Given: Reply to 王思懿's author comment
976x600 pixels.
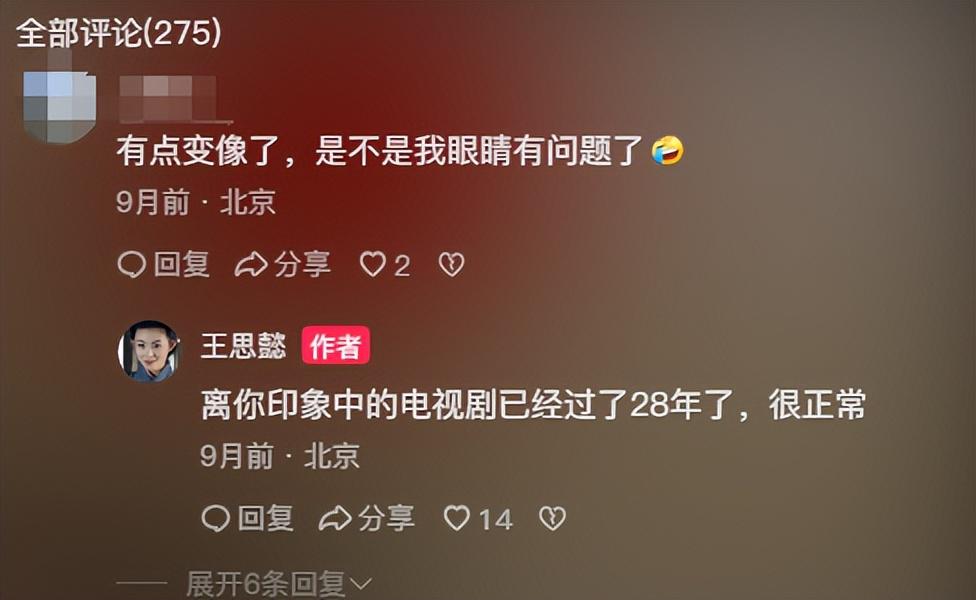Looking at the screenshot, I should (x=248, y=518).
